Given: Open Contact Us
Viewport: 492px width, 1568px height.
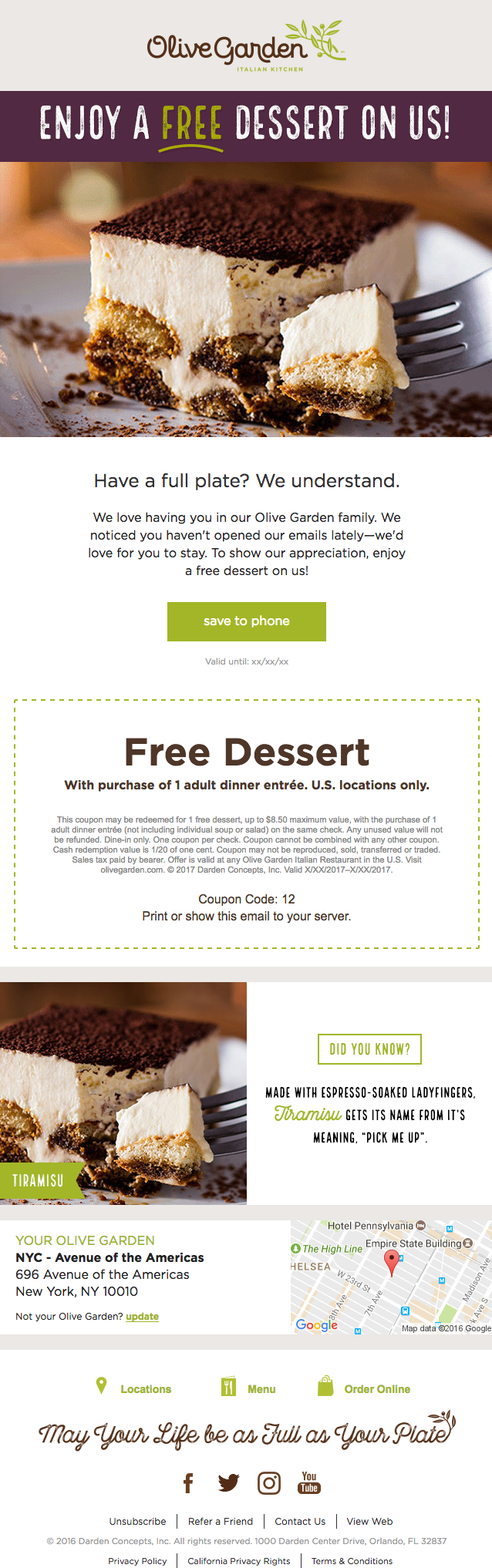Looking at the screenshot, I should coord(300,1522).
